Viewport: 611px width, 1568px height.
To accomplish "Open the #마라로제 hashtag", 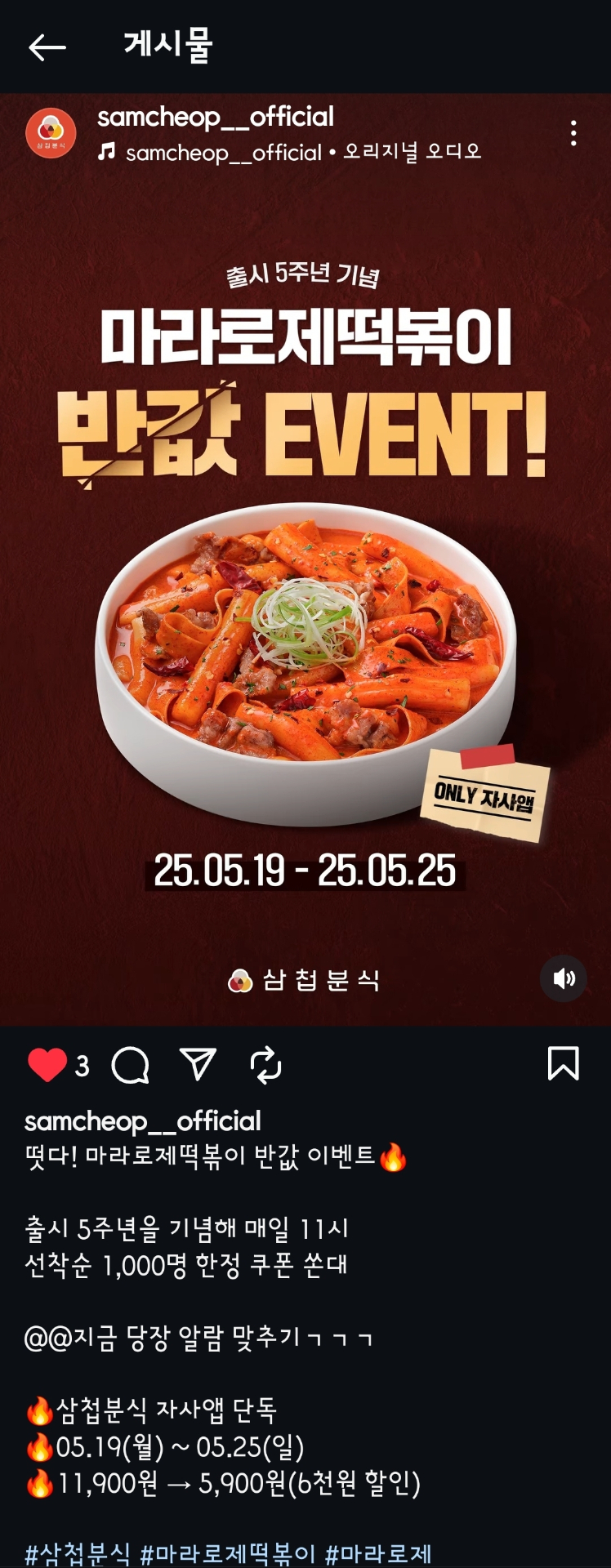I will (x=377, y=1552).
